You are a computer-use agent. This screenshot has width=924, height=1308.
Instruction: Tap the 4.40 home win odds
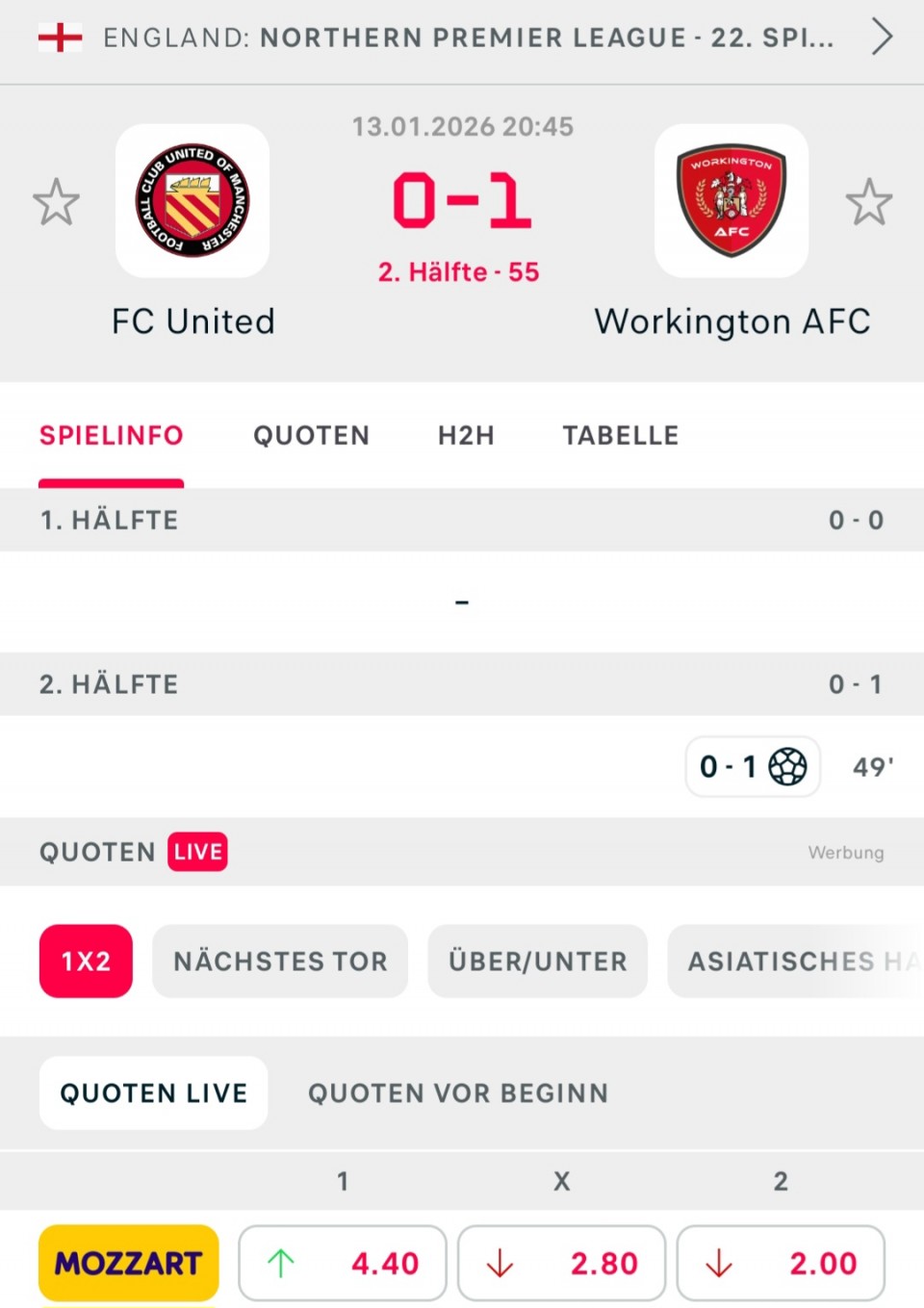(x=343, y=1263)
